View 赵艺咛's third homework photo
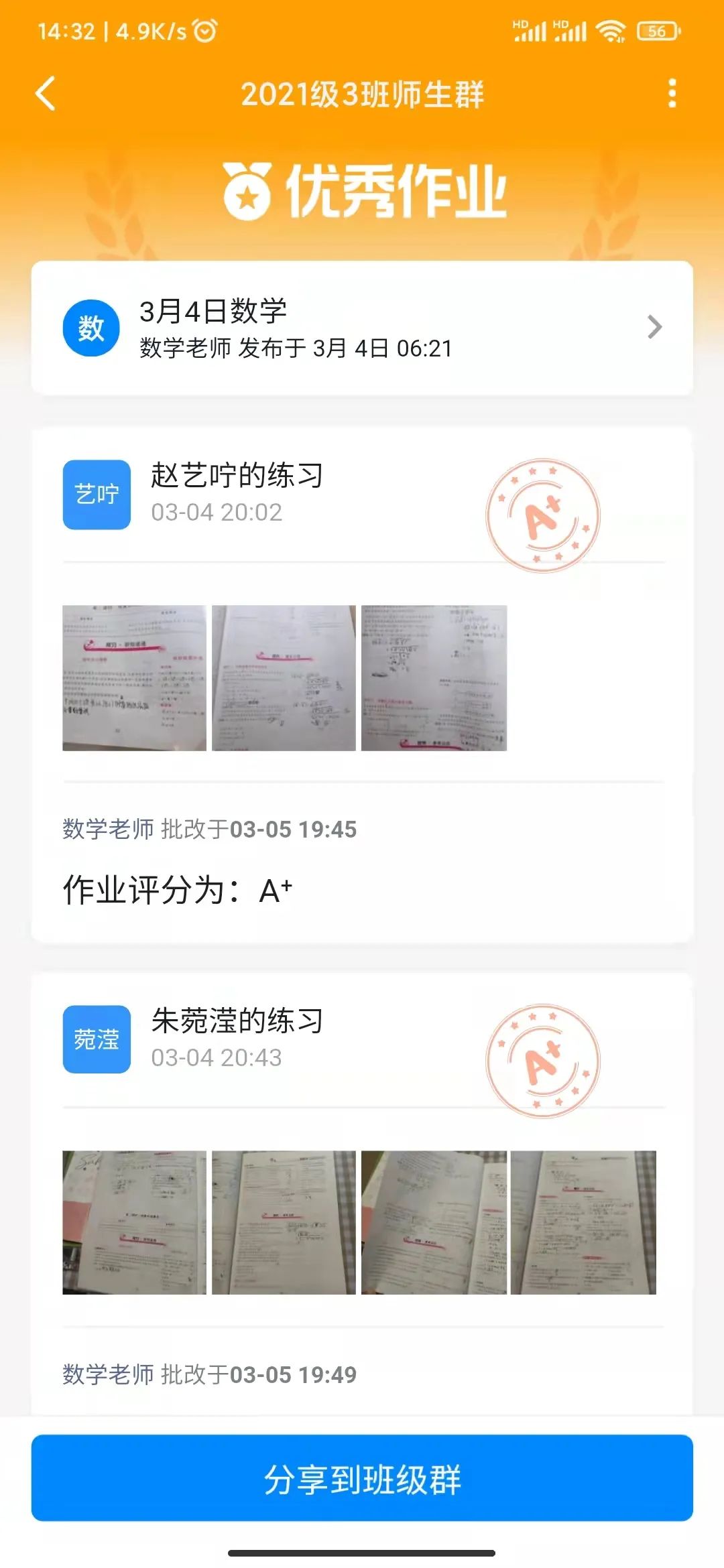Screen dimensions: 724x1568 click(434, 677)
